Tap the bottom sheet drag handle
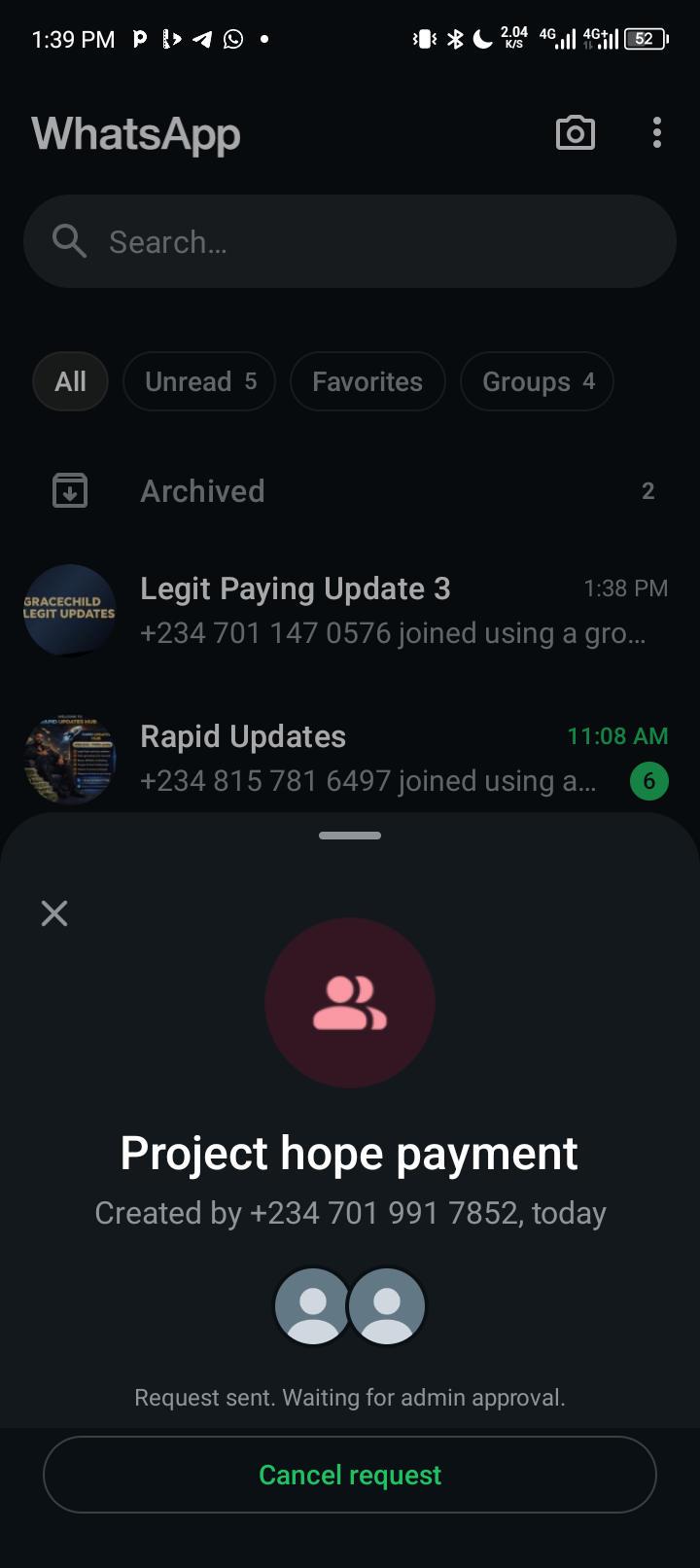700x1568 pixels. tap(350, 836)
